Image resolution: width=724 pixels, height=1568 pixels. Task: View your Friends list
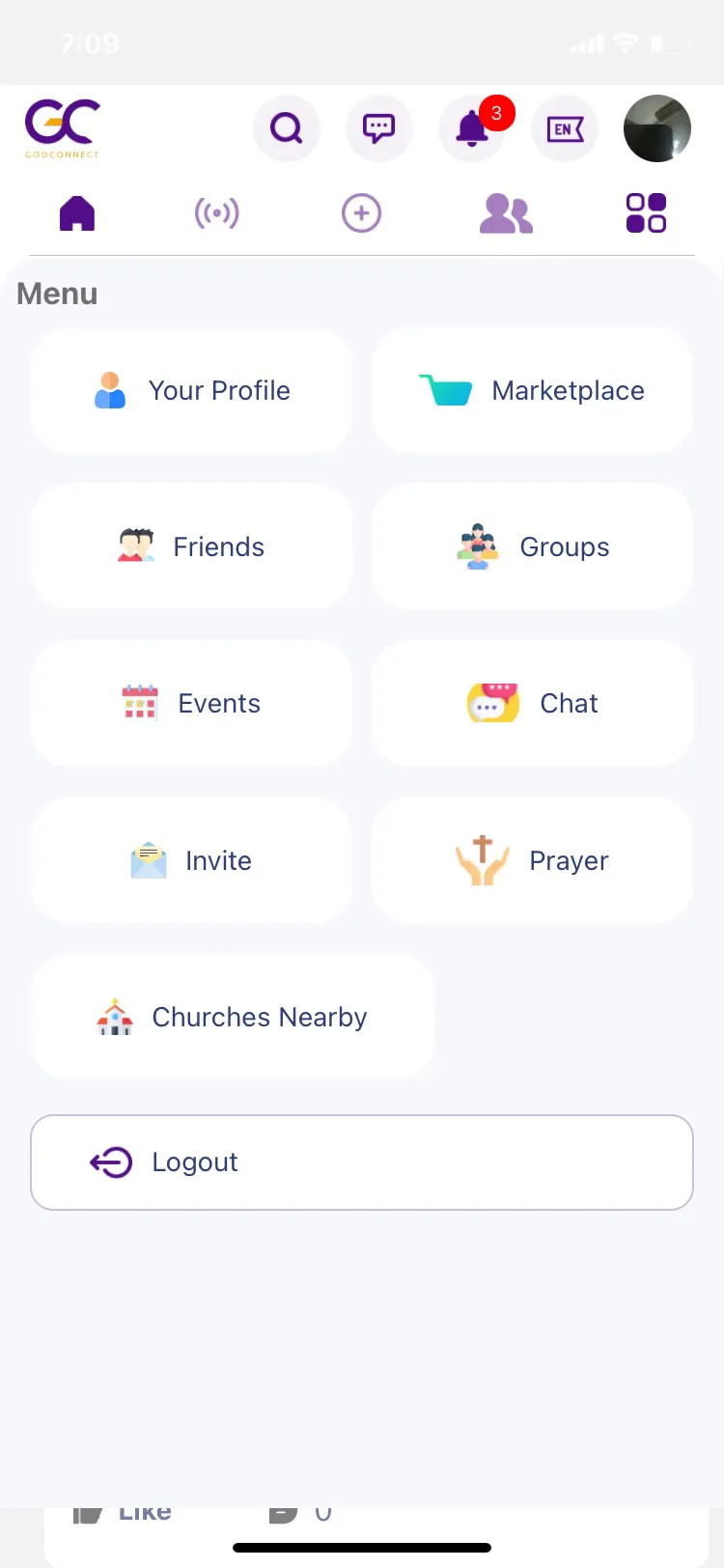tap(192, 547)
